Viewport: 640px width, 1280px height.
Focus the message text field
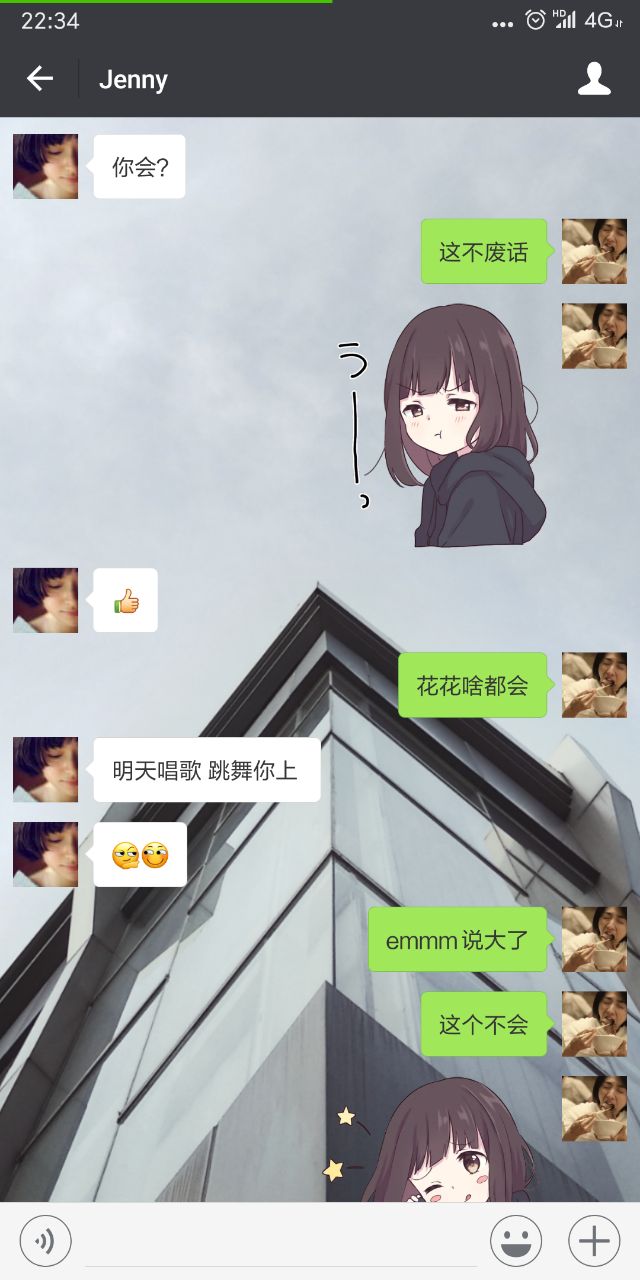click(x=280, y=1242)
